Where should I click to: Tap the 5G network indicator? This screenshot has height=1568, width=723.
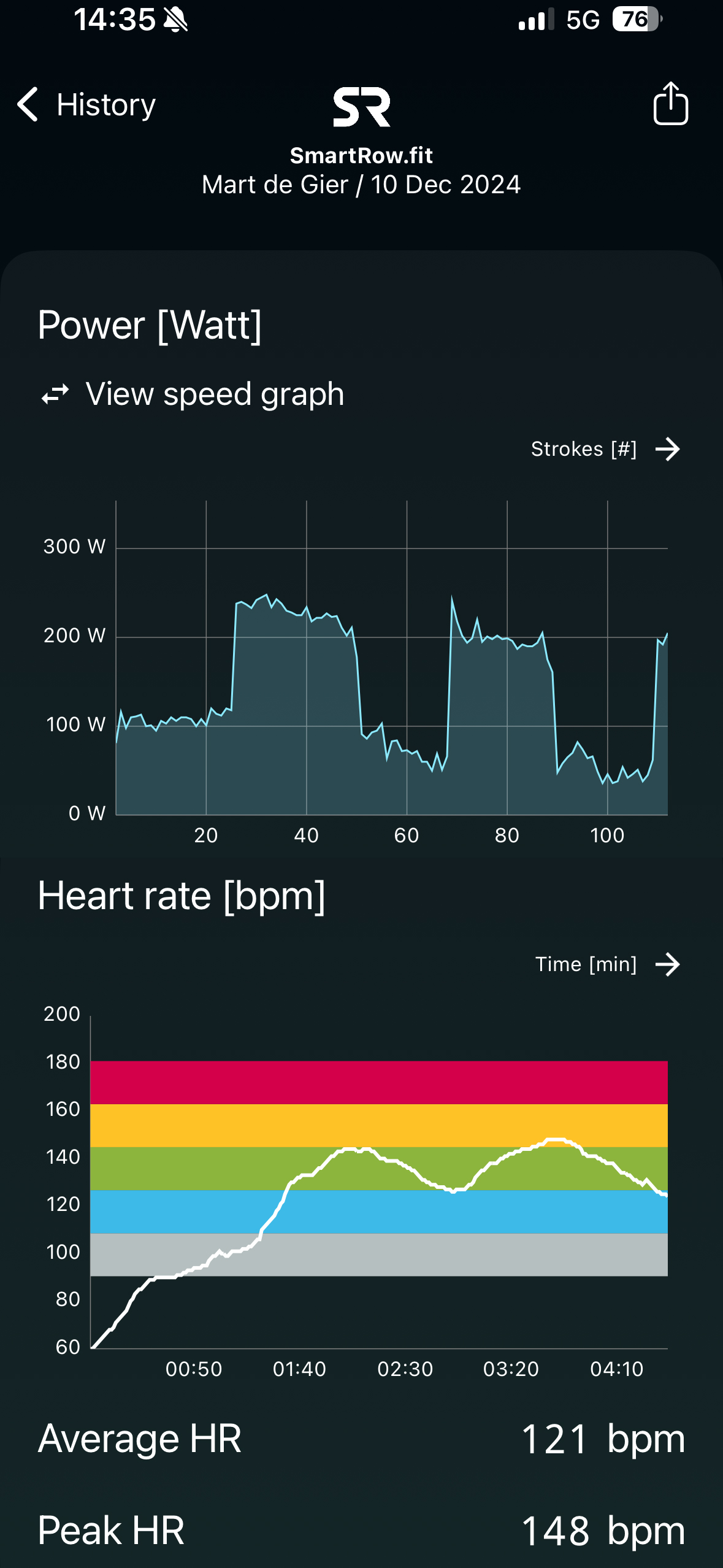584,18
